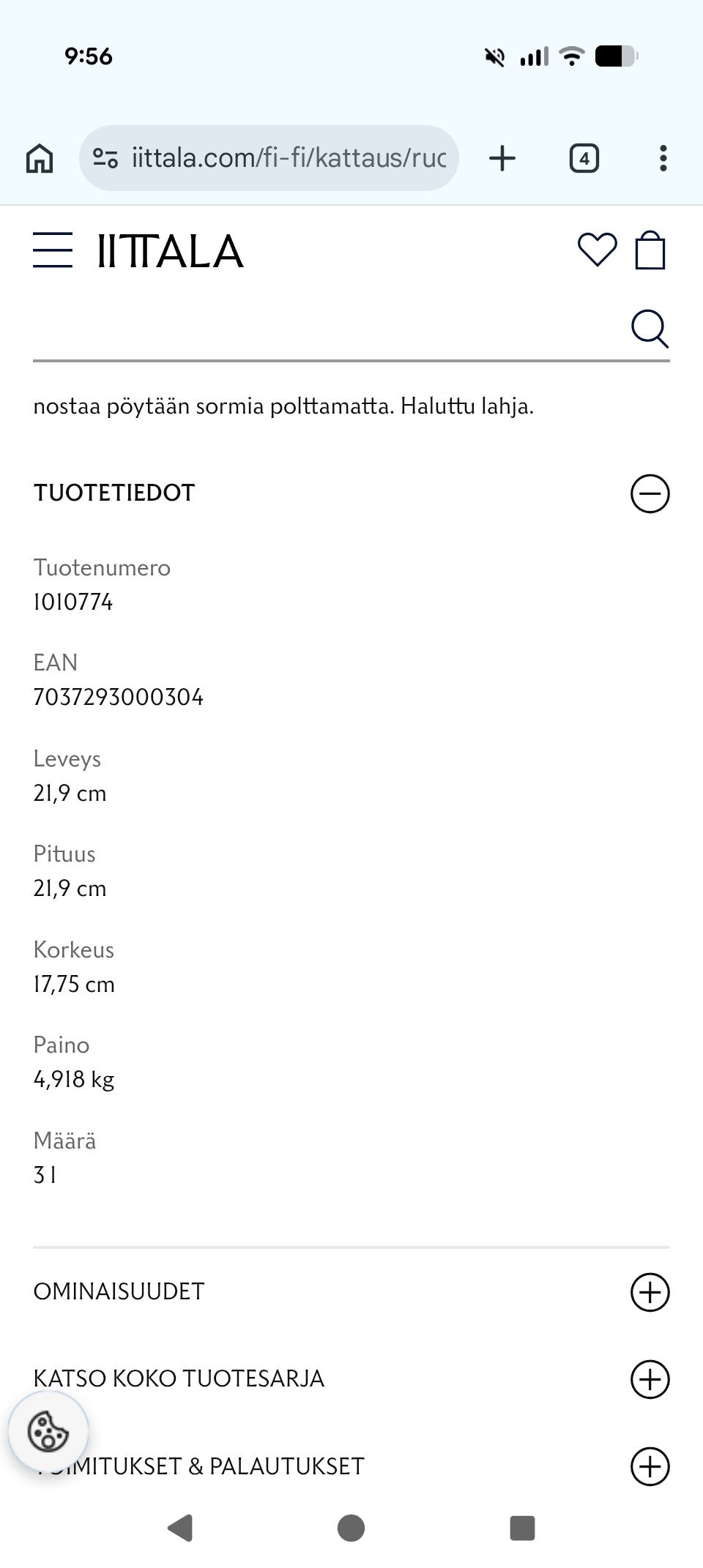Image resolution: width=703 pixels, height=1568 pixels.
Task: Open the browser overflow menu
Action: pos(663,158)
